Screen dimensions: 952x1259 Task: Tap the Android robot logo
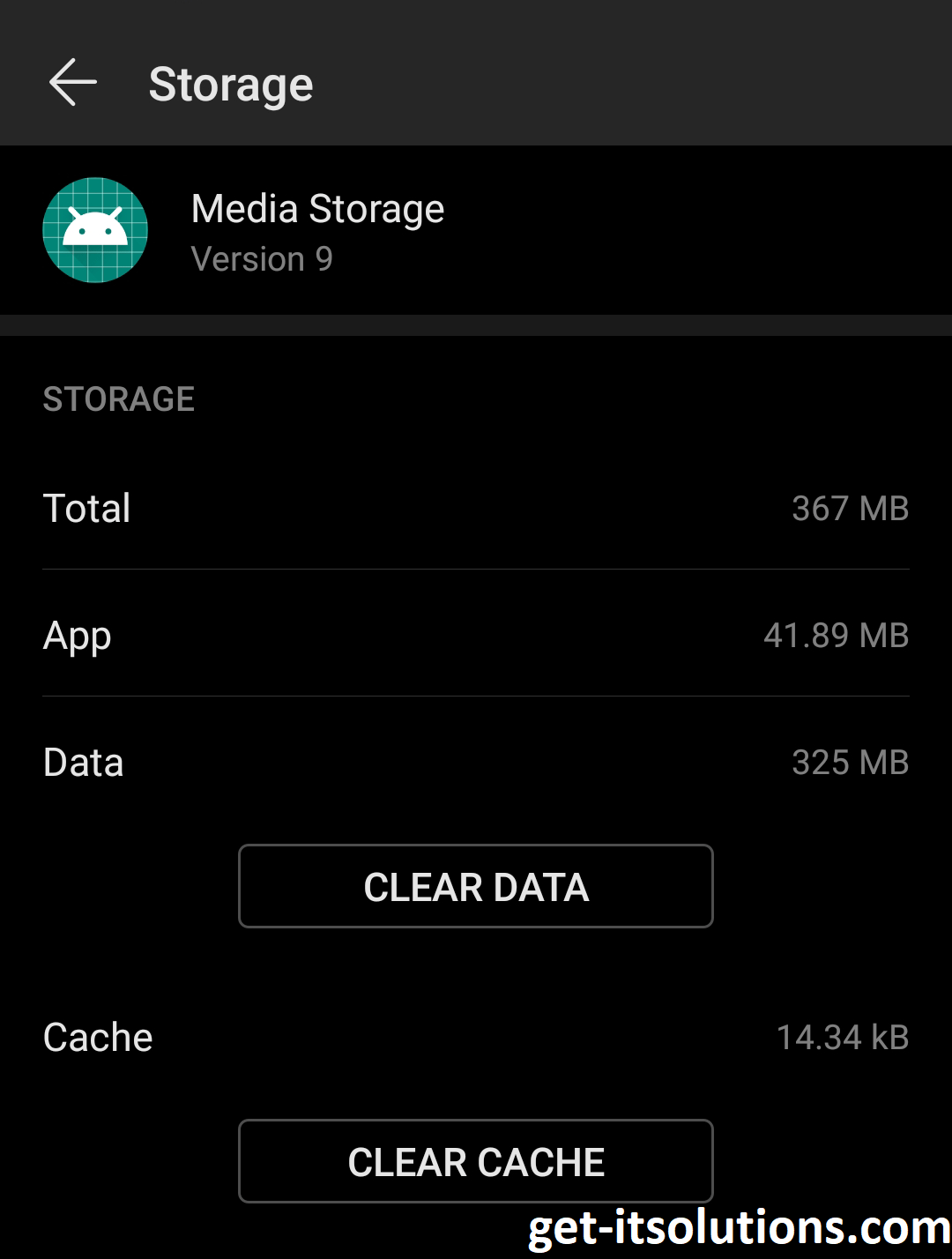[x=95, y=227]
